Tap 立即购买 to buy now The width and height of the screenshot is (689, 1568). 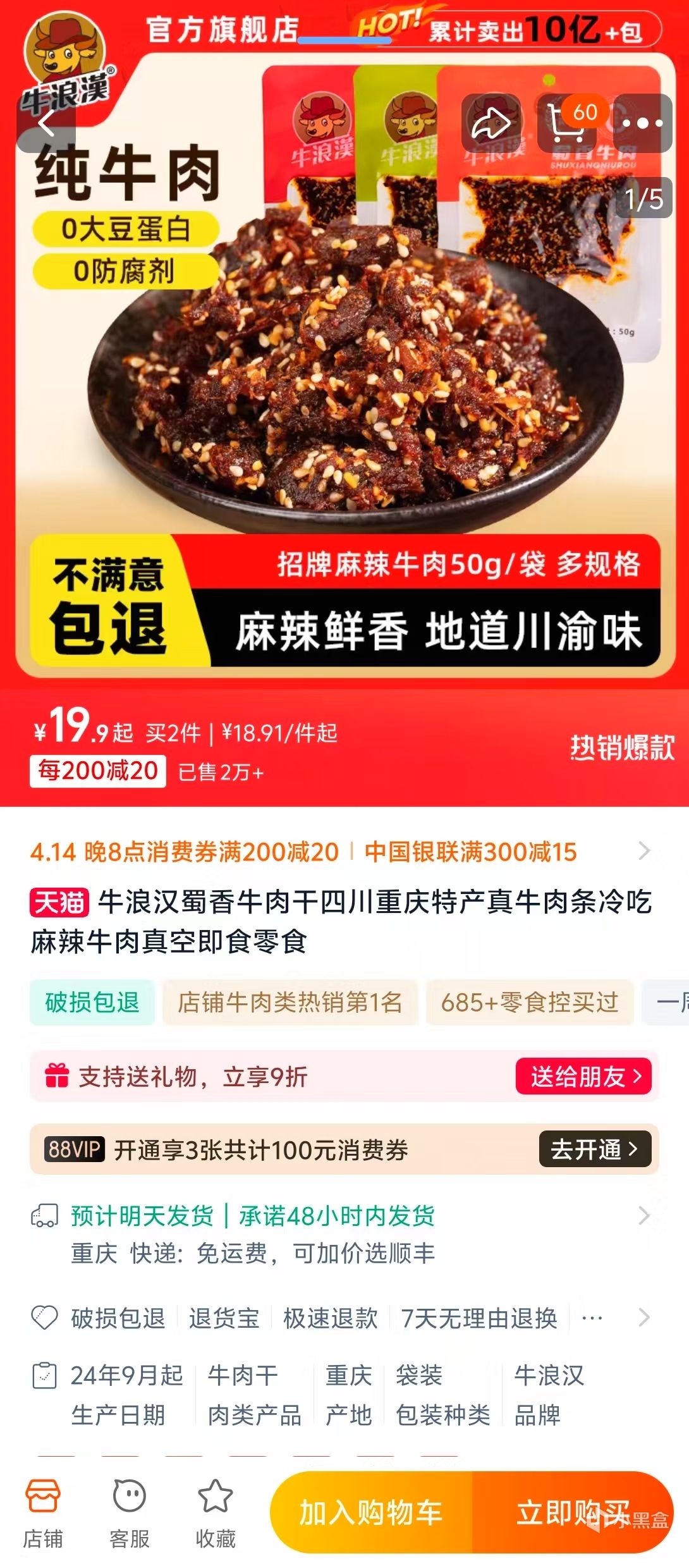pos(572,1512)
